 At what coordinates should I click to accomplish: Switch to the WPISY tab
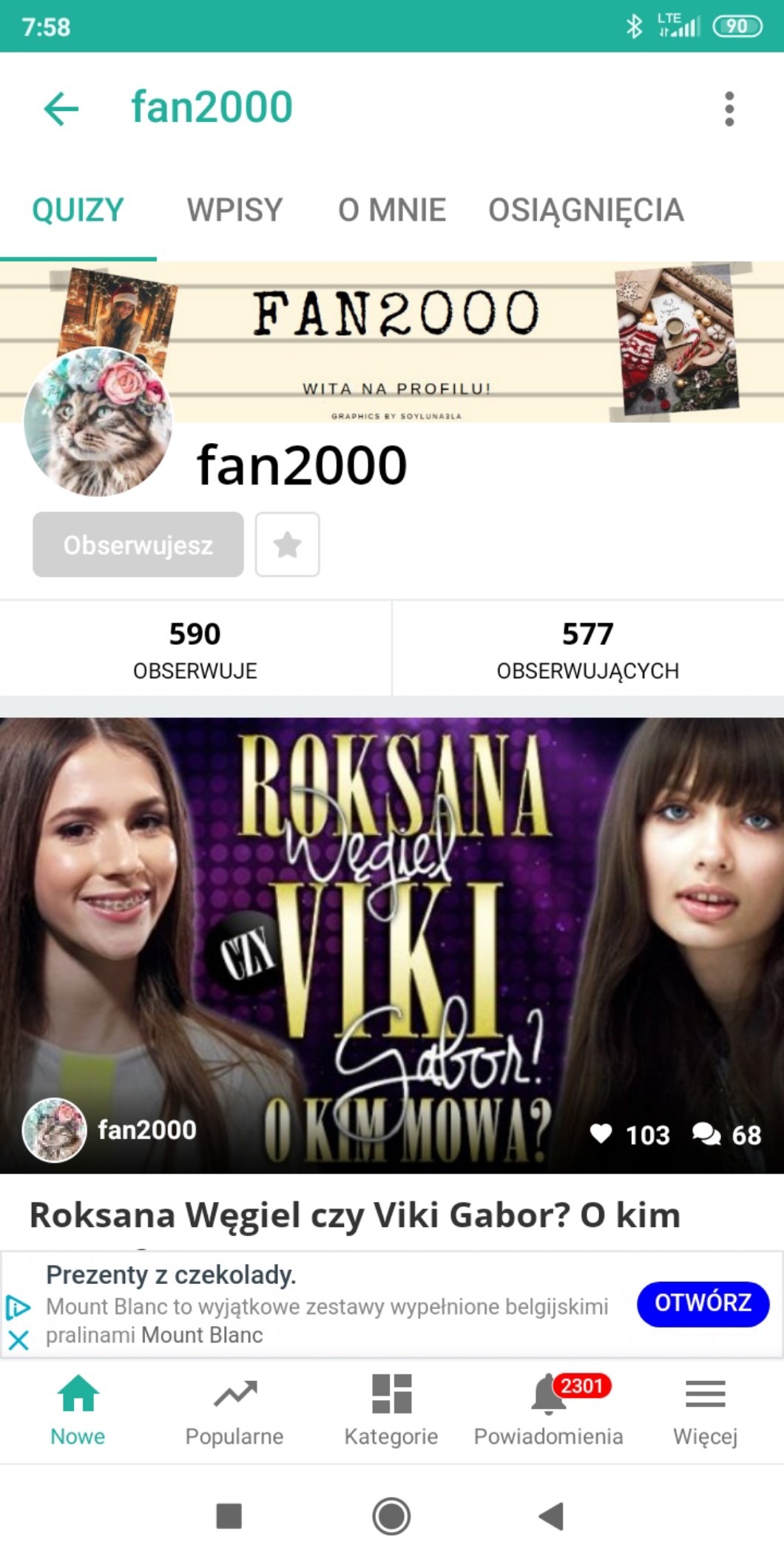[x=234, y=210]
